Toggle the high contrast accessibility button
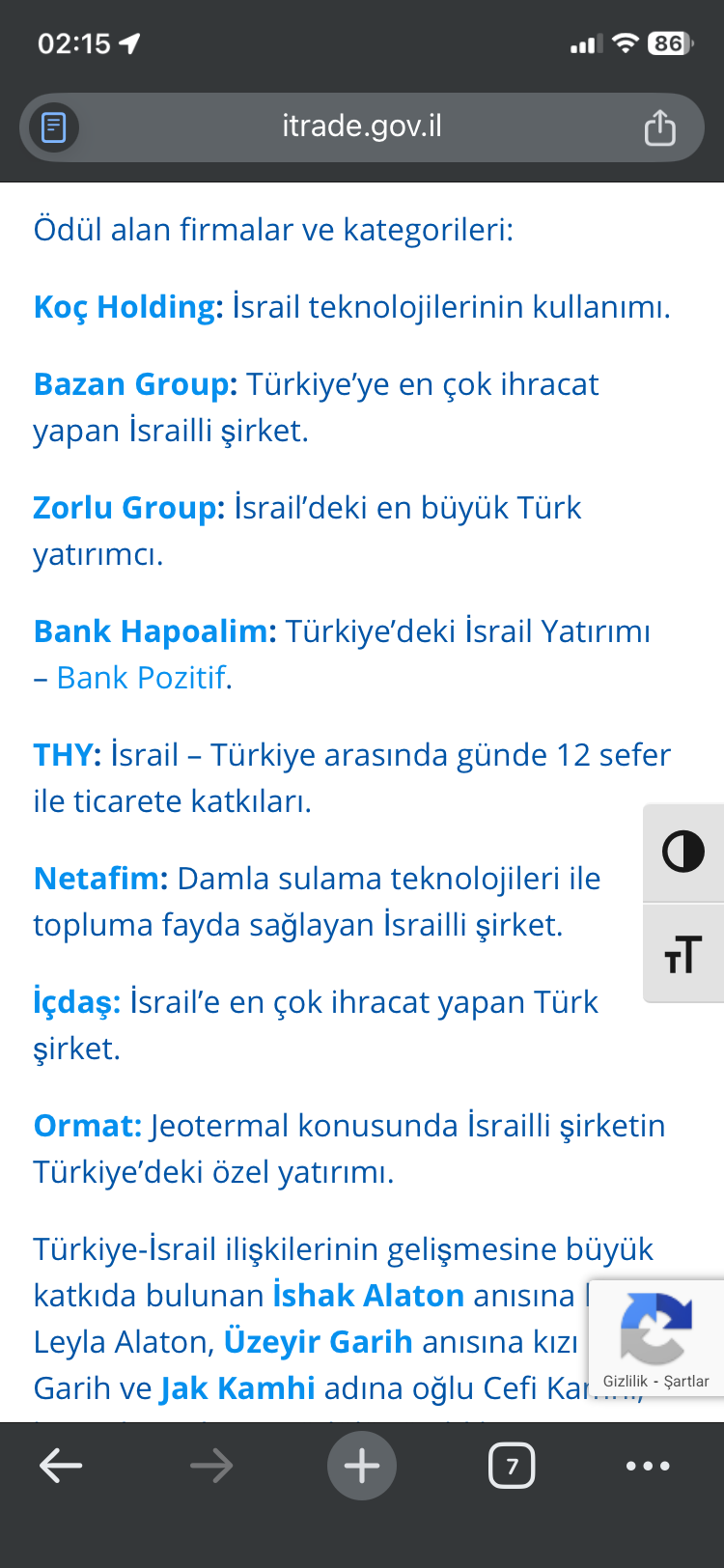 click(x=683, y=853)
